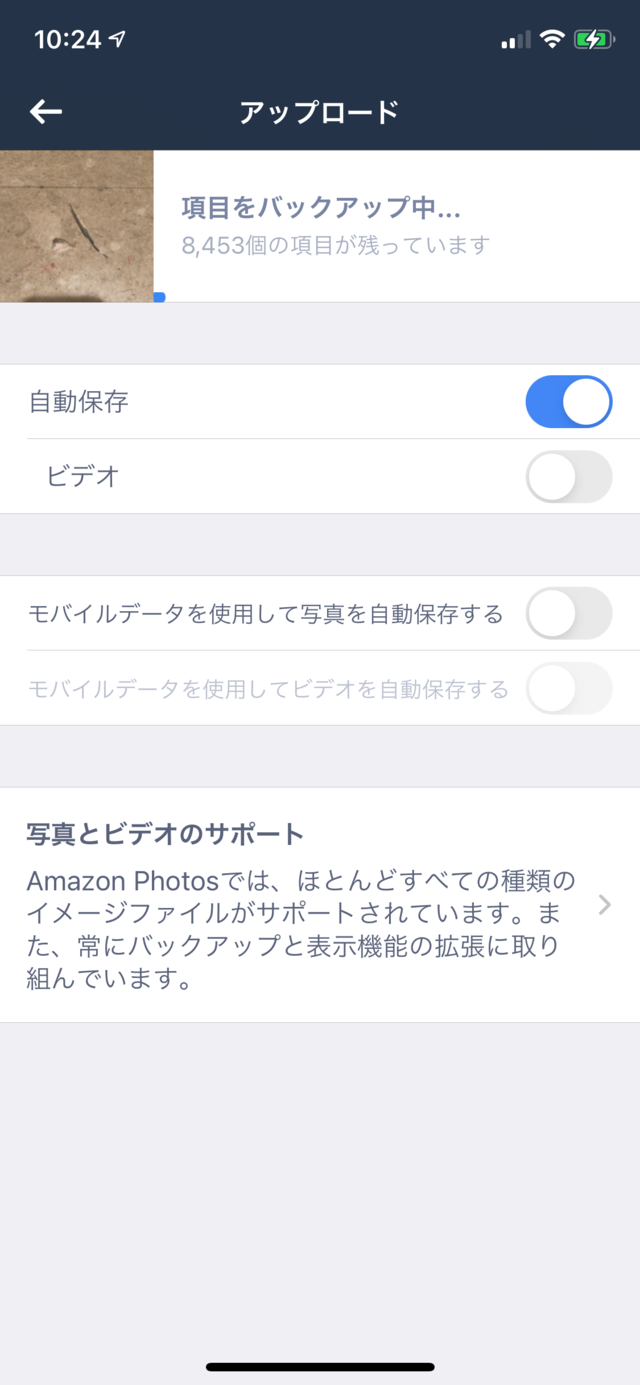Enable モバイルデータを使用して写真を自動保存する
This screenshot has width=640, height=1385.
coord(569,613)
